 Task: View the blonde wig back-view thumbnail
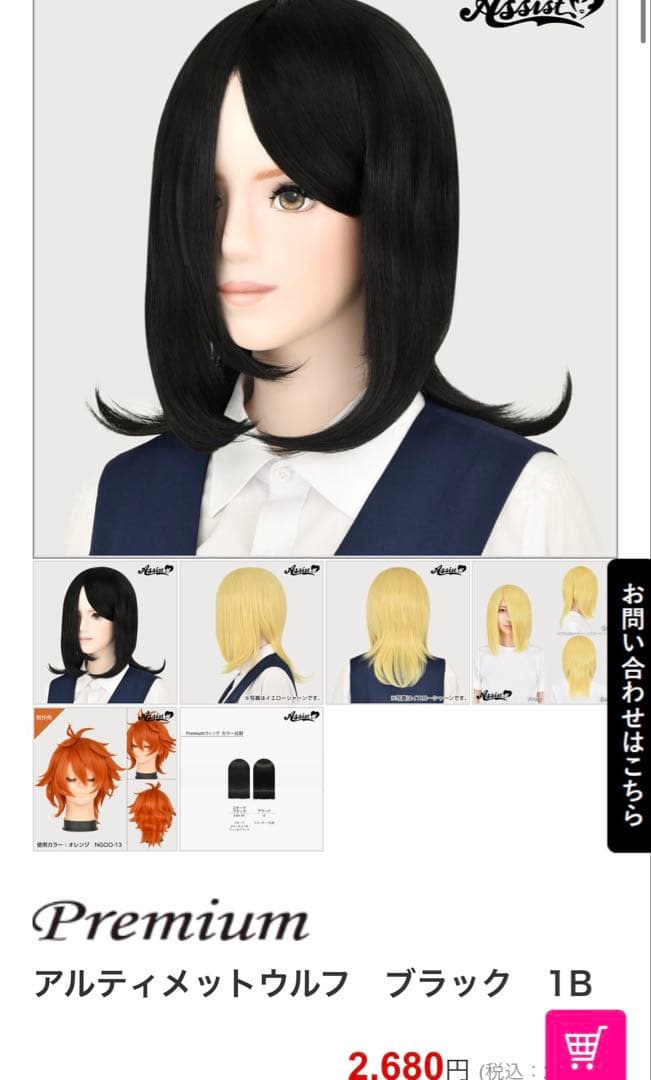398,632
